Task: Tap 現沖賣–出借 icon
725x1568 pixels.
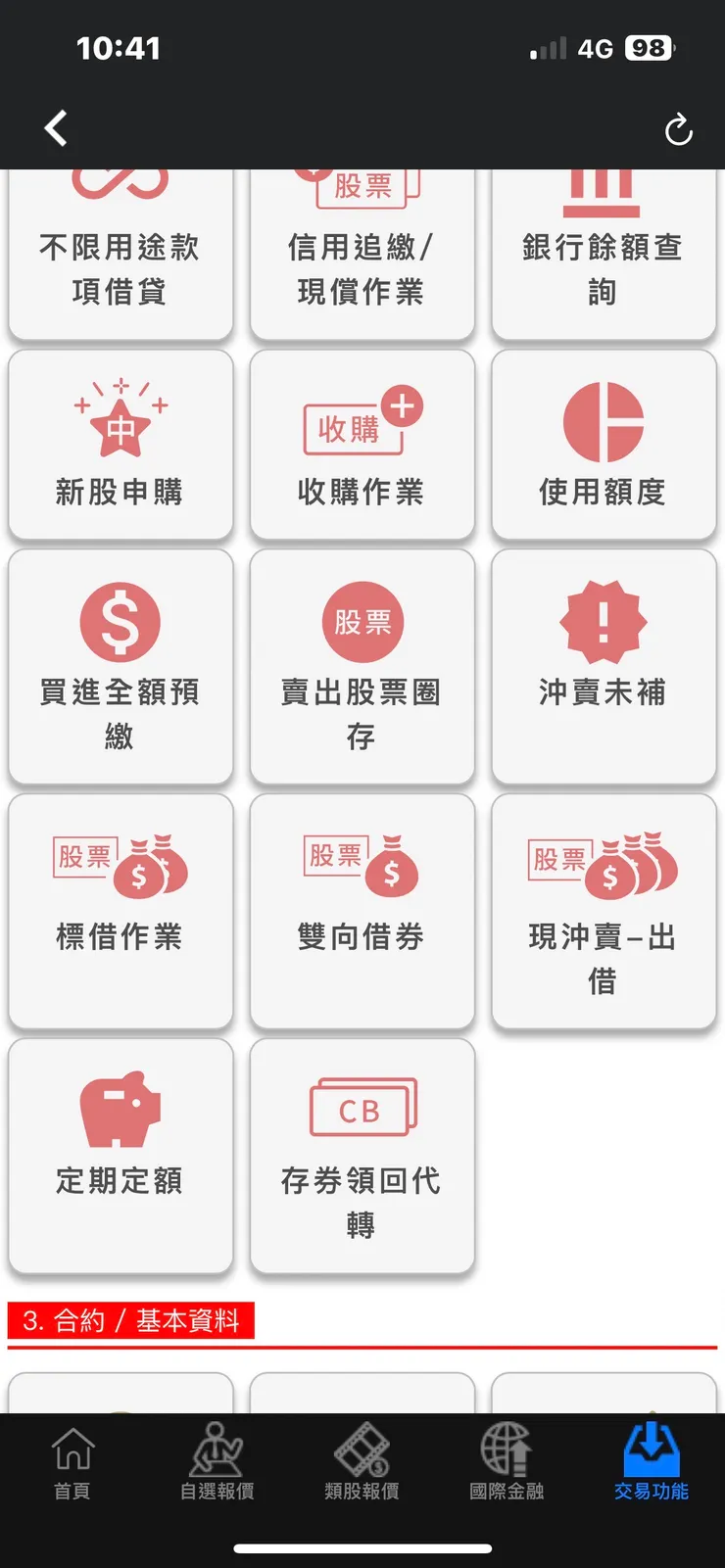Action: pos(604,911)
